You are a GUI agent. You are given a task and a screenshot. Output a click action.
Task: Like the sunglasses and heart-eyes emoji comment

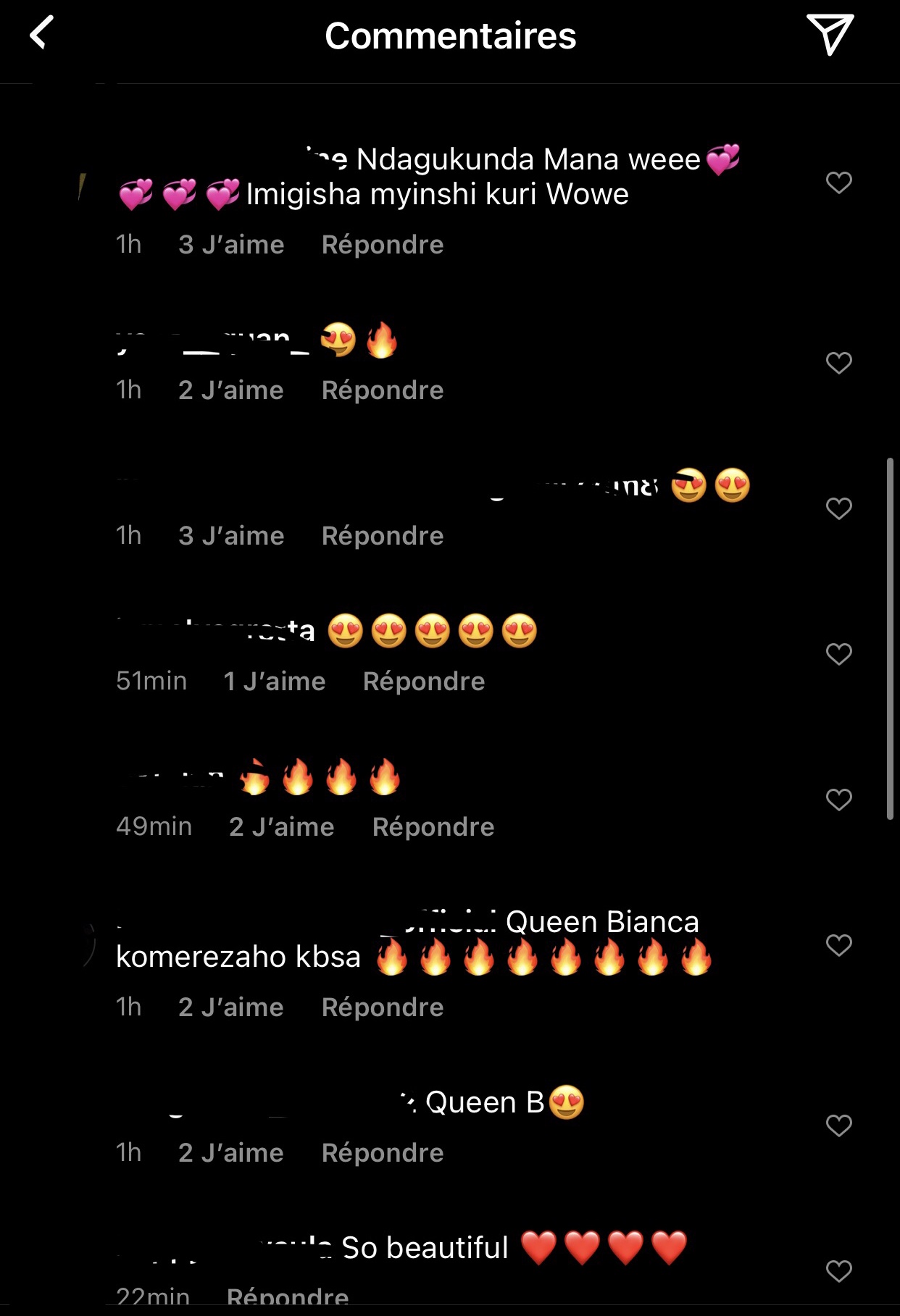pyautogui.click(x=838, y=508)
